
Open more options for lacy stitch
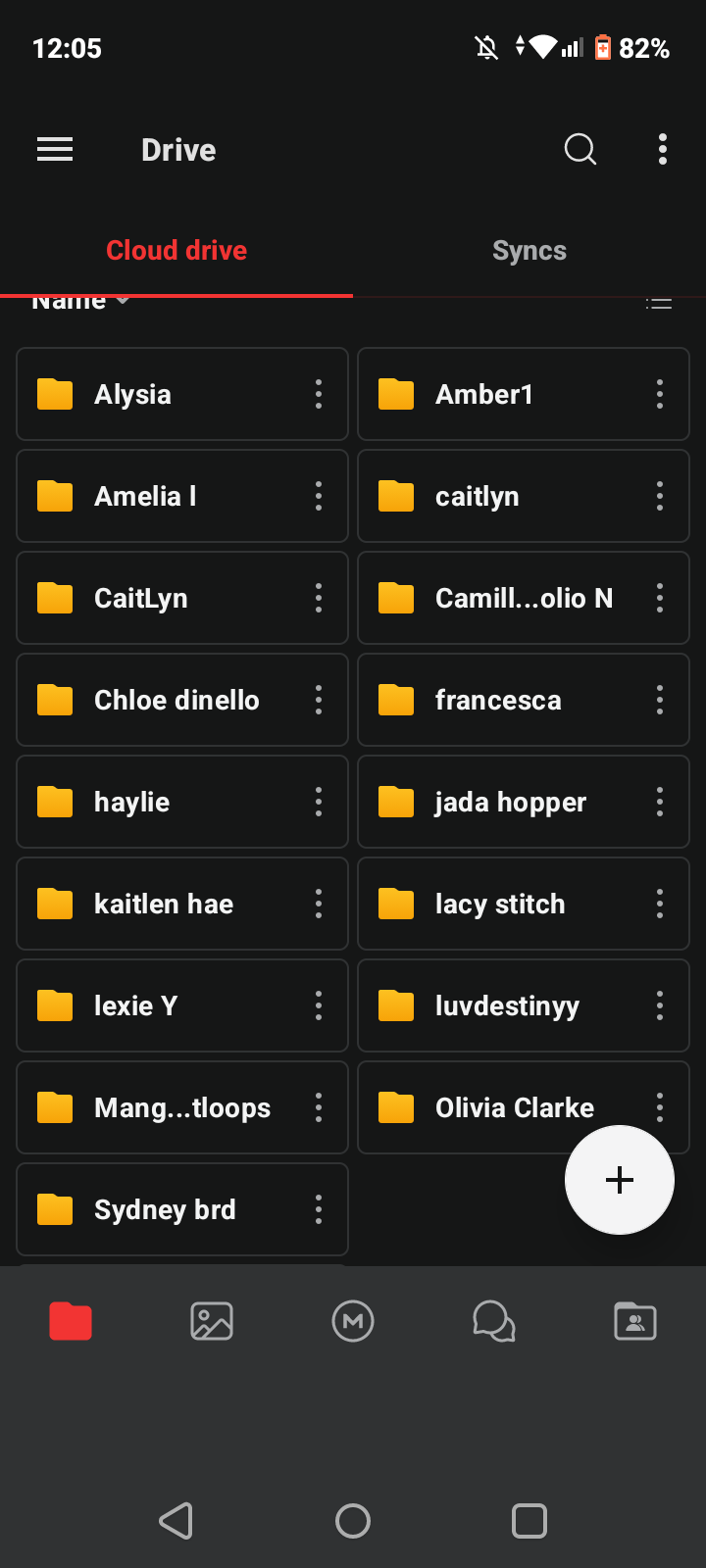point(660,904)
